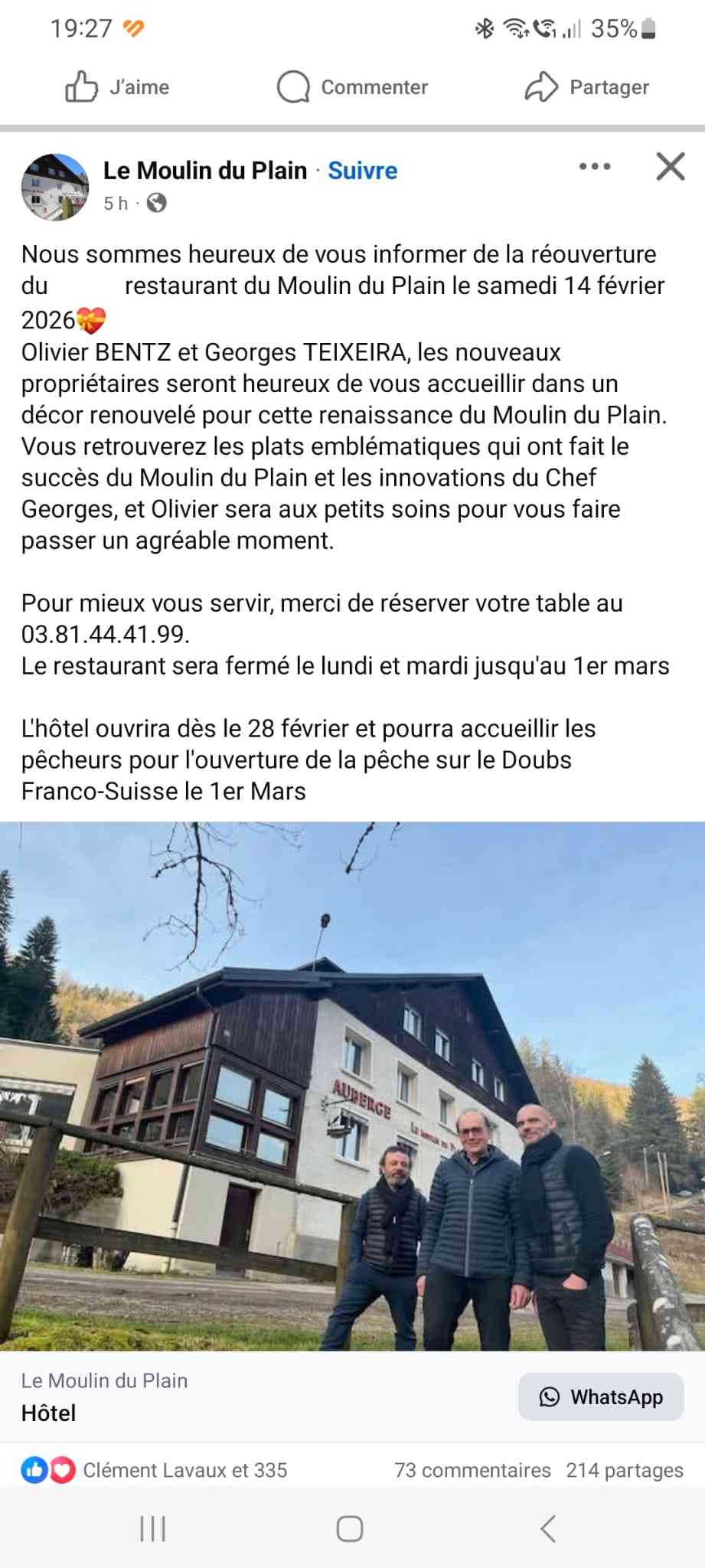Open Le Moulin du Plain page name
The image size is (705, 1568).
[x=205, y=170]
